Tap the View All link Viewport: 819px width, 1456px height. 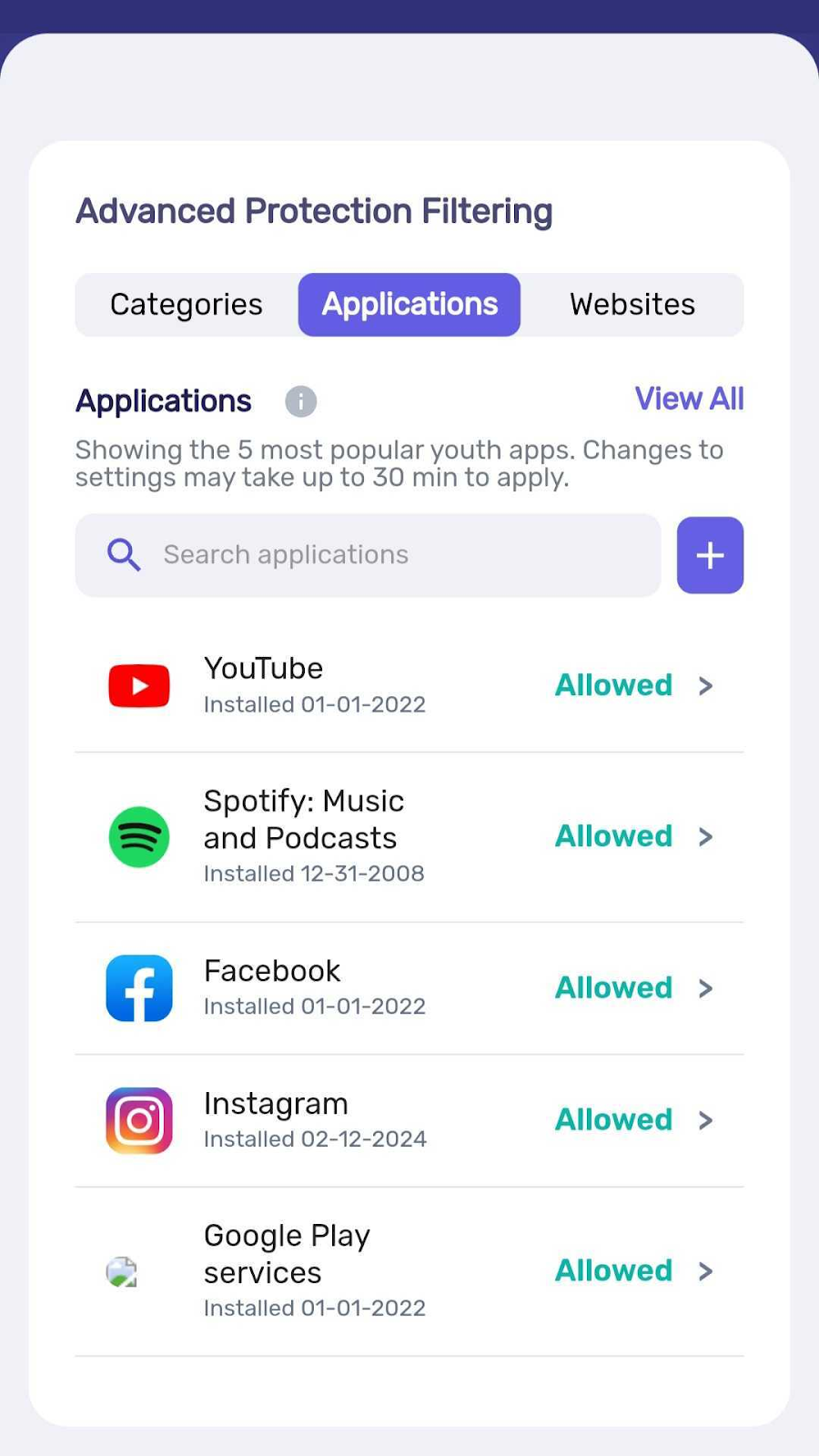click(689, 399)
